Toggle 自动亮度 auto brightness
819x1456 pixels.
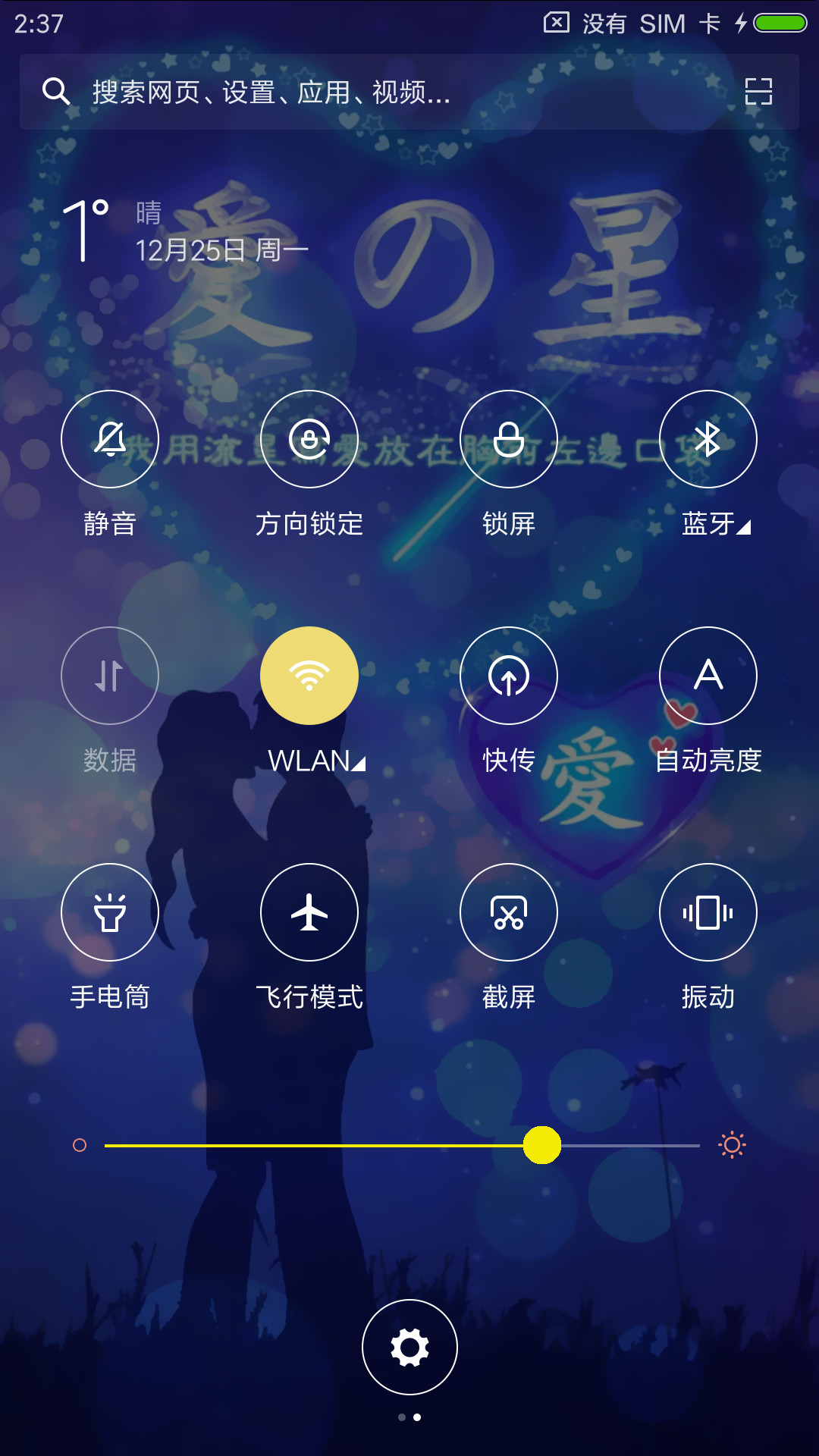tap(708, 676)
